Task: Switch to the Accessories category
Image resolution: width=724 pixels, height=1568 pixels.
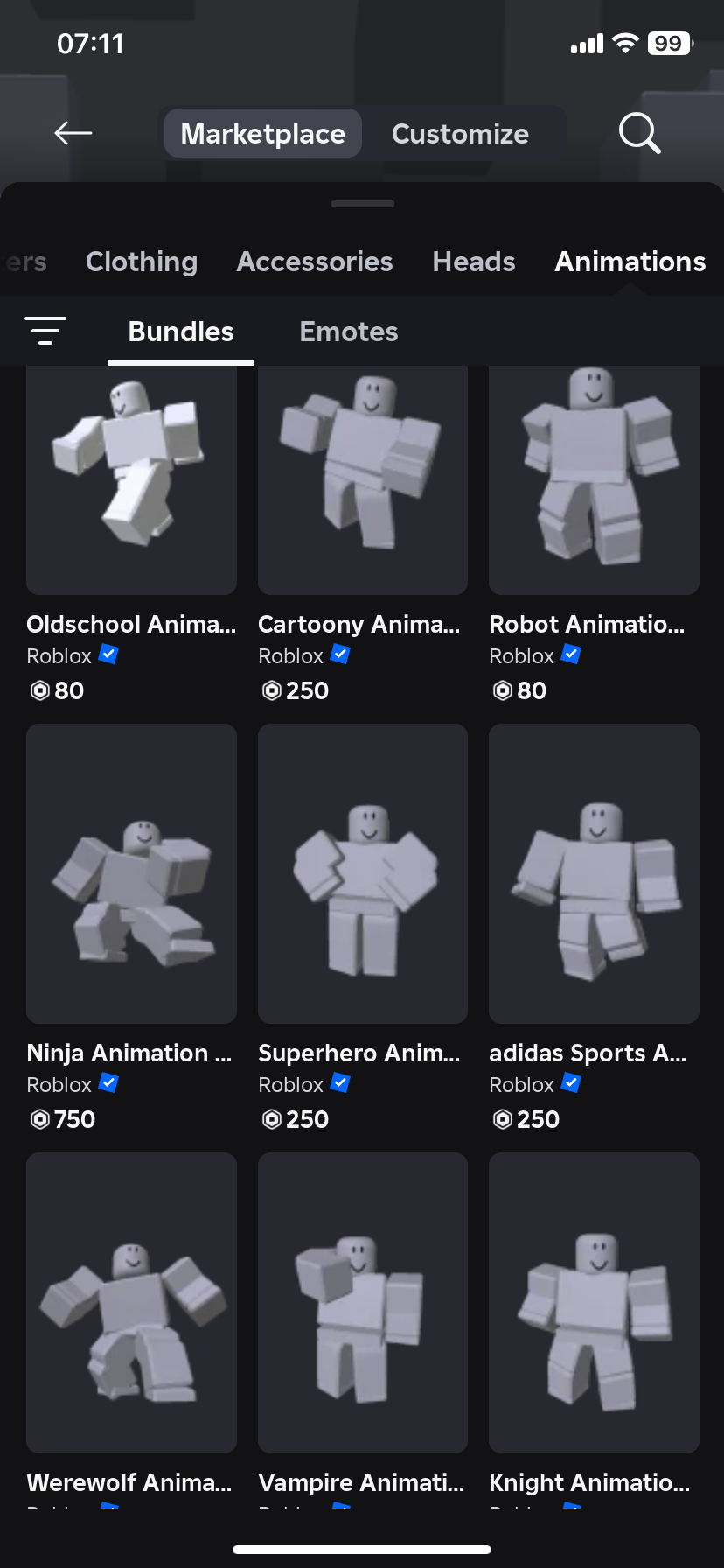Action: click(x=315, y=262)
